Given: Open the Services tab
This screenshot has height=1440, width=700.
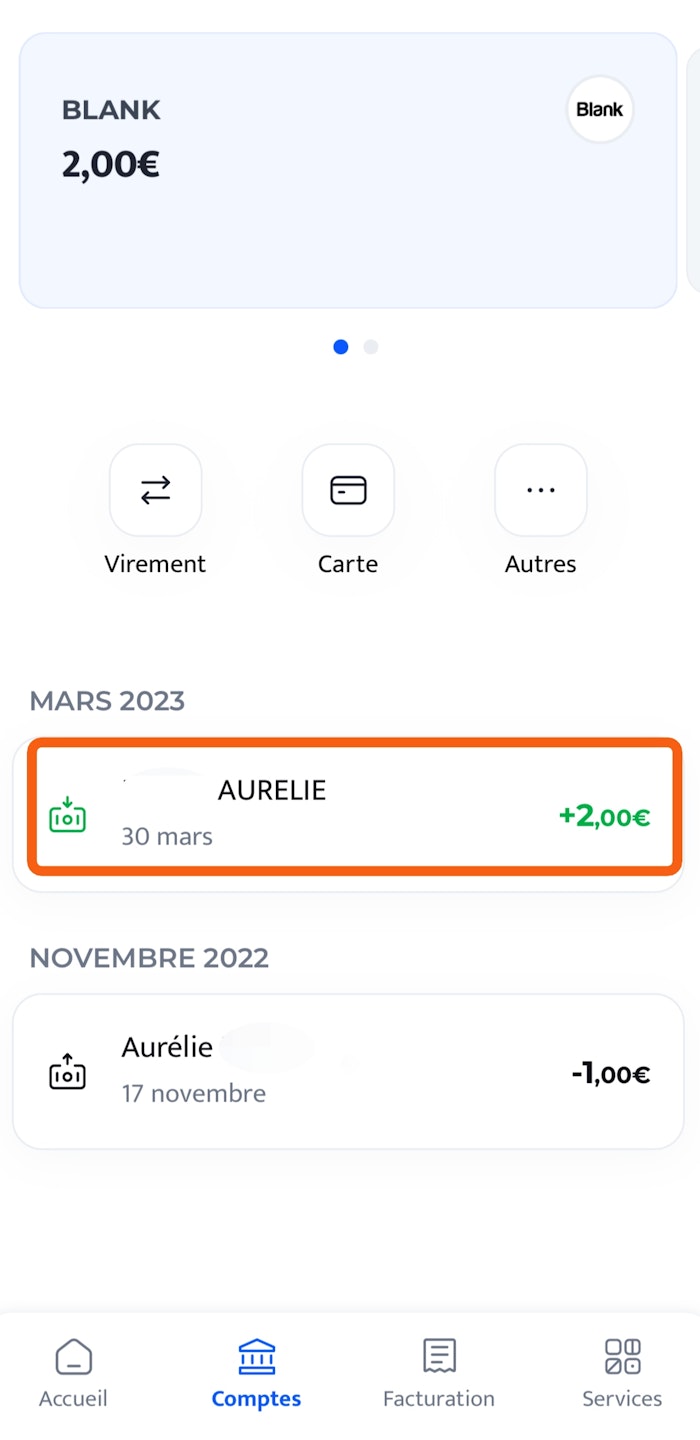Looking at the screenshot, I should pos(622,1374).
